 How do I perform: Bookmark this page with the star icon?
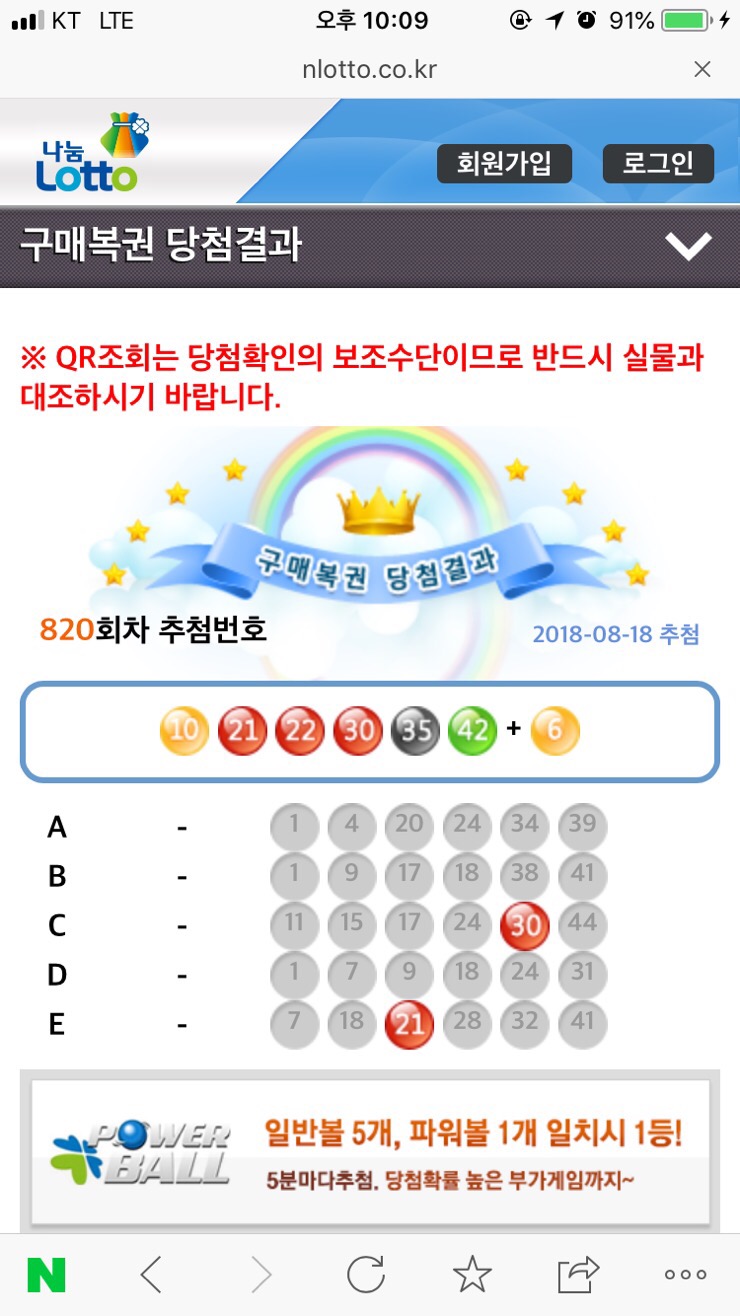pyautogui.click(x=472, y=1275)
